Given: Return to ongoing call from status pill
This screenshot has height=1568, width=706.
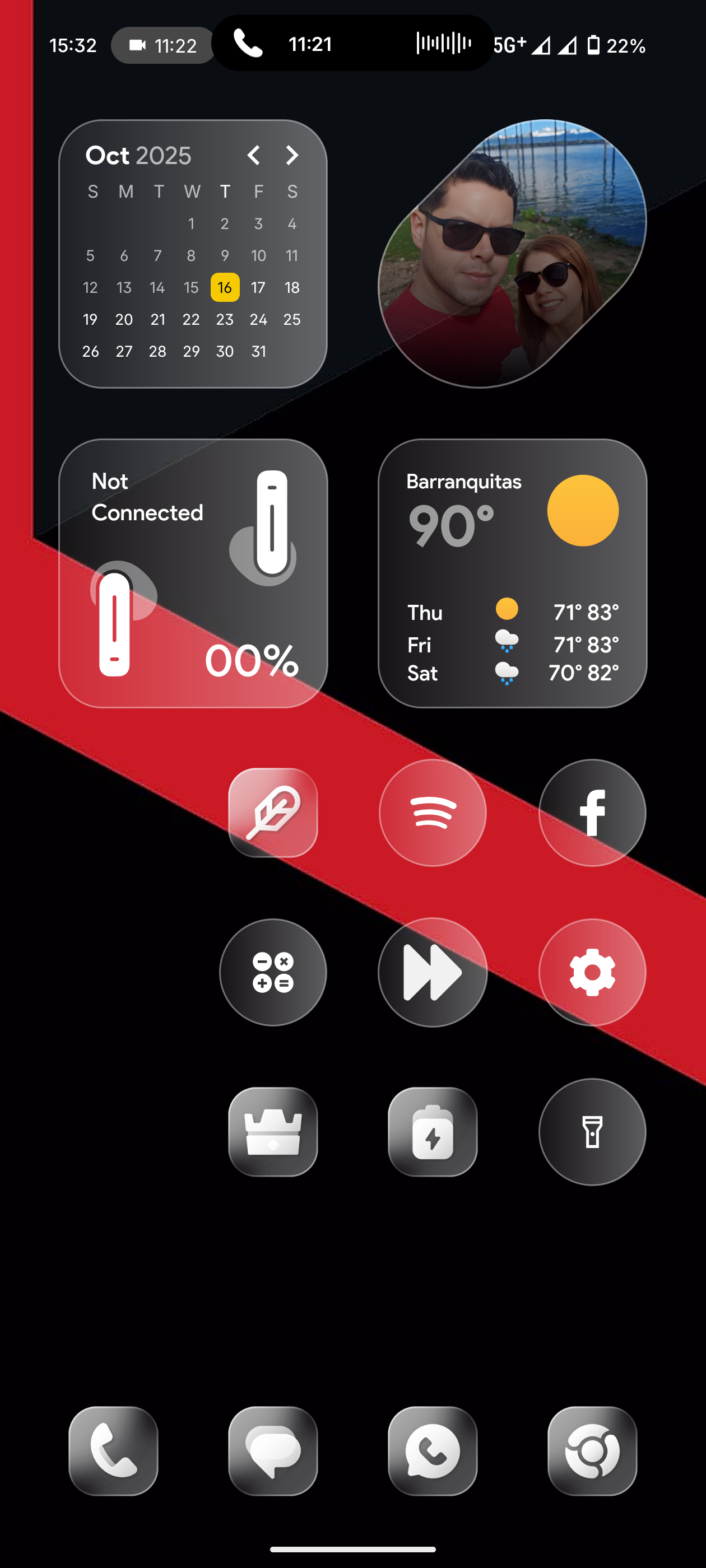Looking at the screenshot, I should (352, 44).
